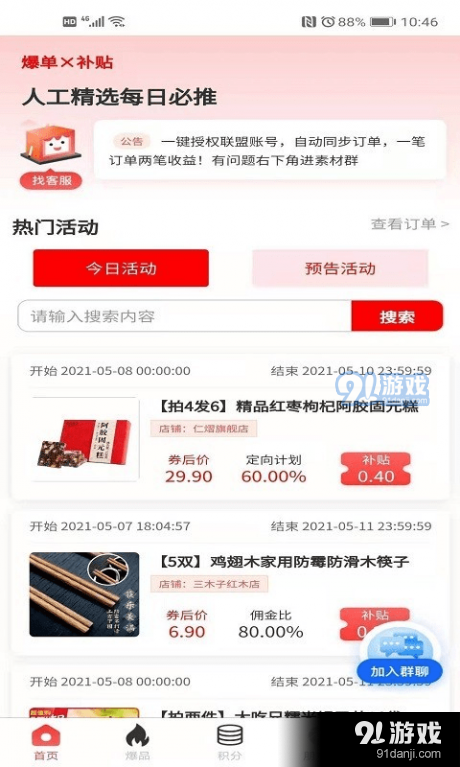Open the 积分 tab

230,743
